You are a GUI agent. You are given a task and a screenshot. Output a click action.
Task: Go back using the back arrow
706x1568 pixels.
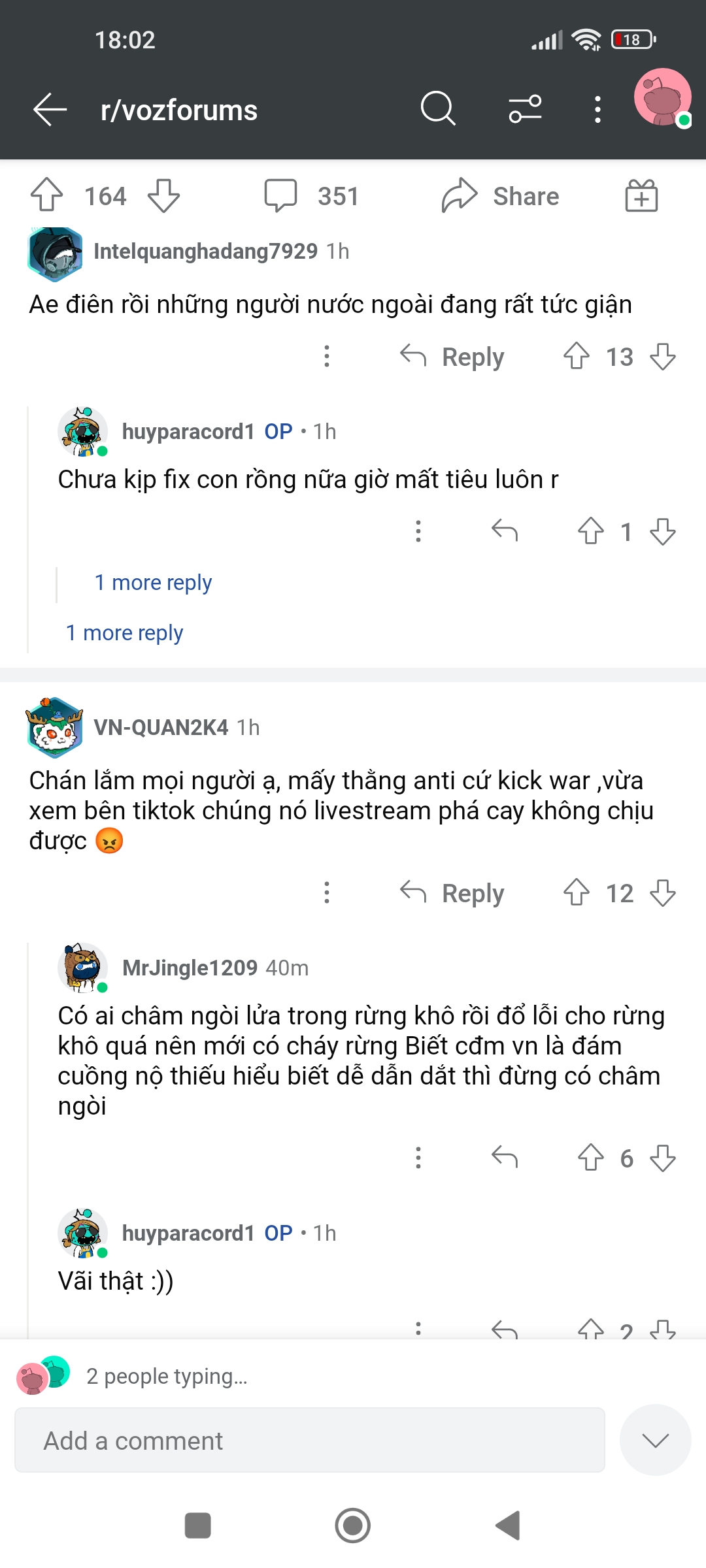point(49,110)
